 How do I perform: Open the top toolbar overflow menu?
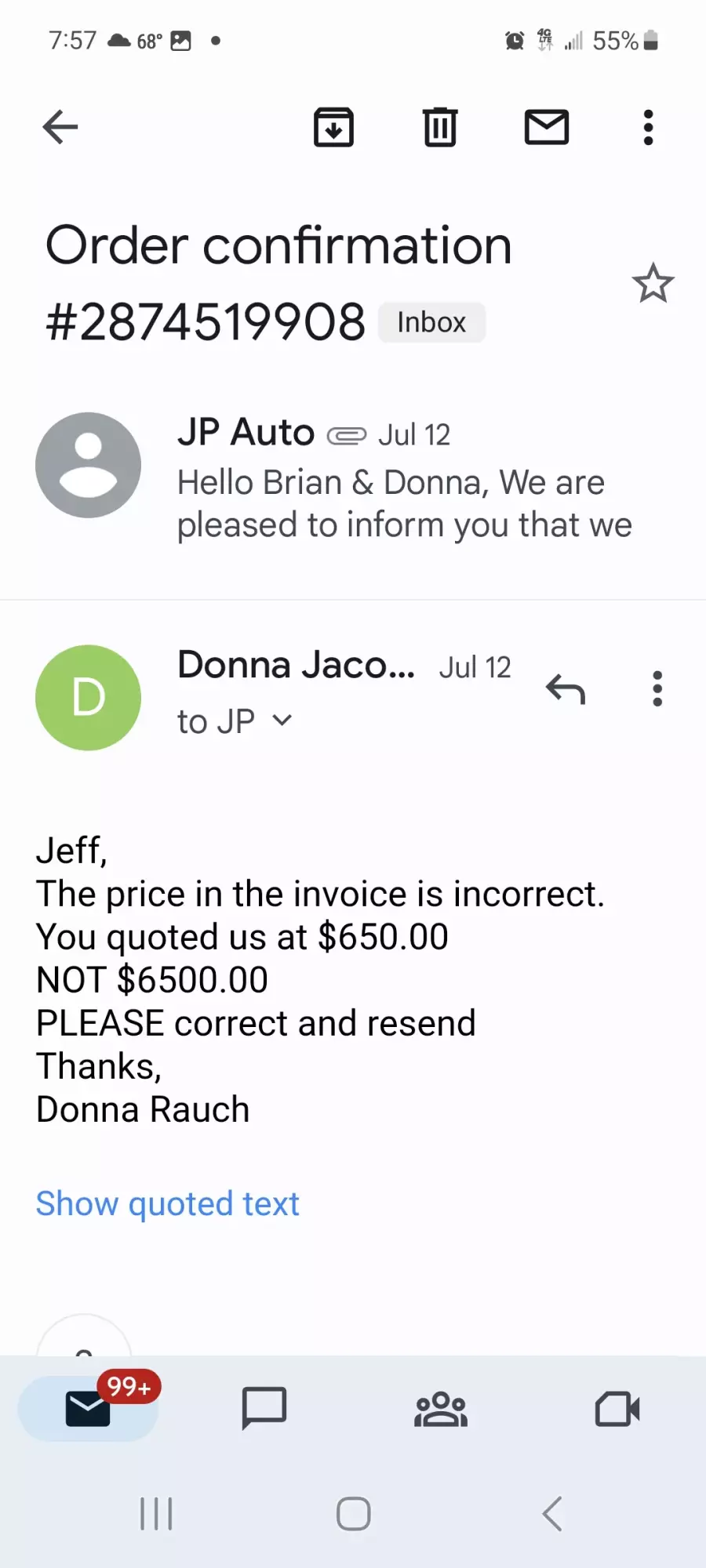click(648, 127)
